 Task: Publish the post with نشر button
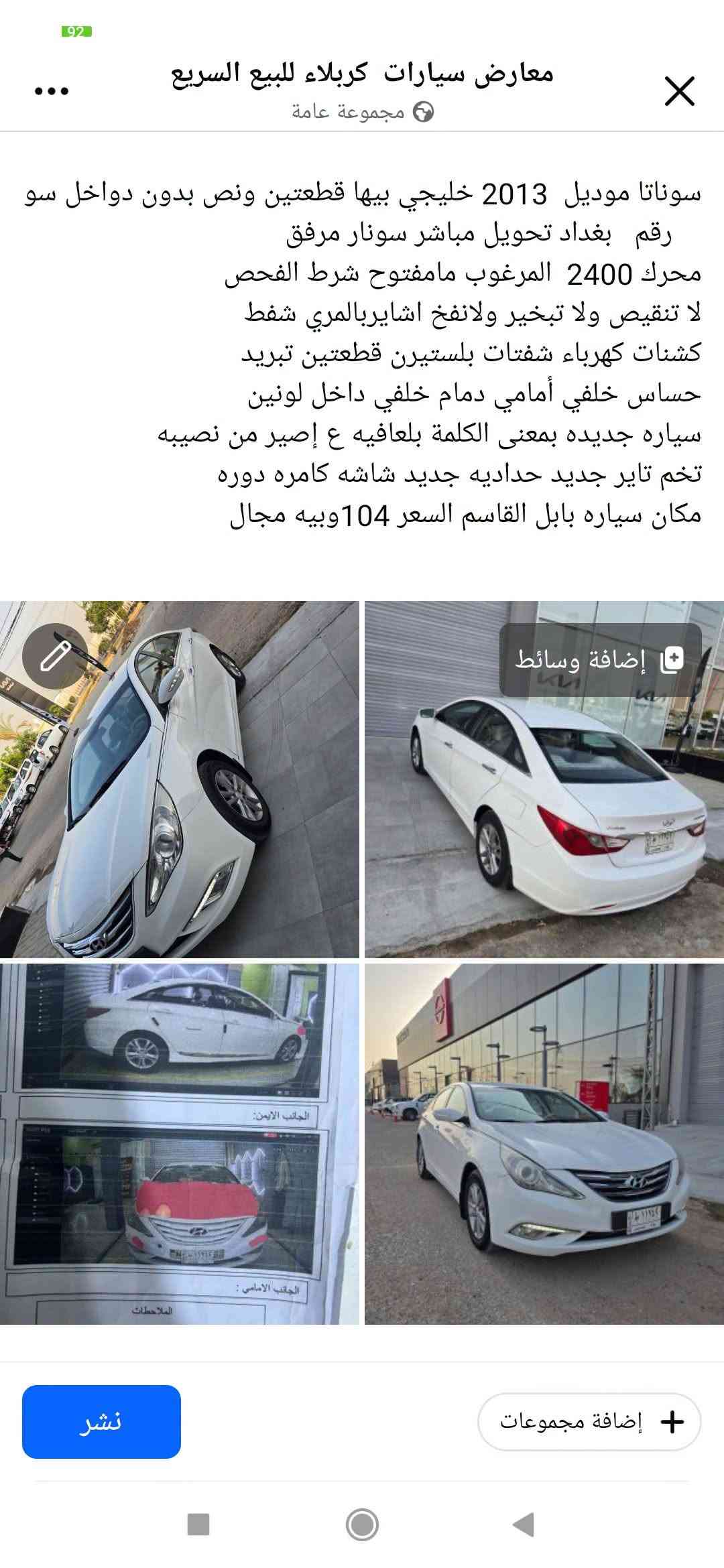click(x=101, y=1421)
